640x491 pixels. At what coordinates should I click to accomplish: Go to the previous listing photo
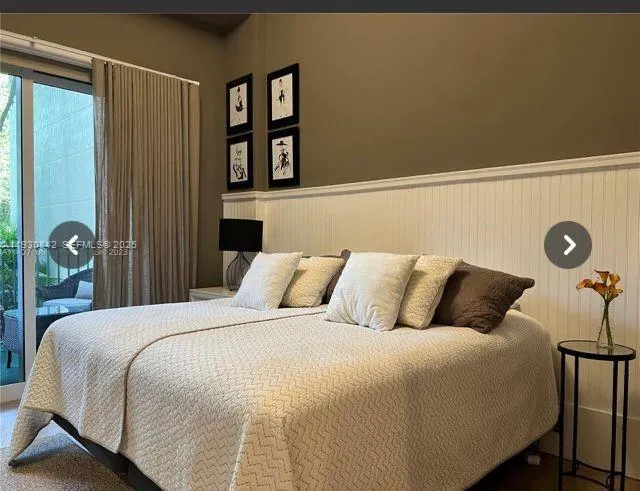pyautogui.click(x=72, y=244)
